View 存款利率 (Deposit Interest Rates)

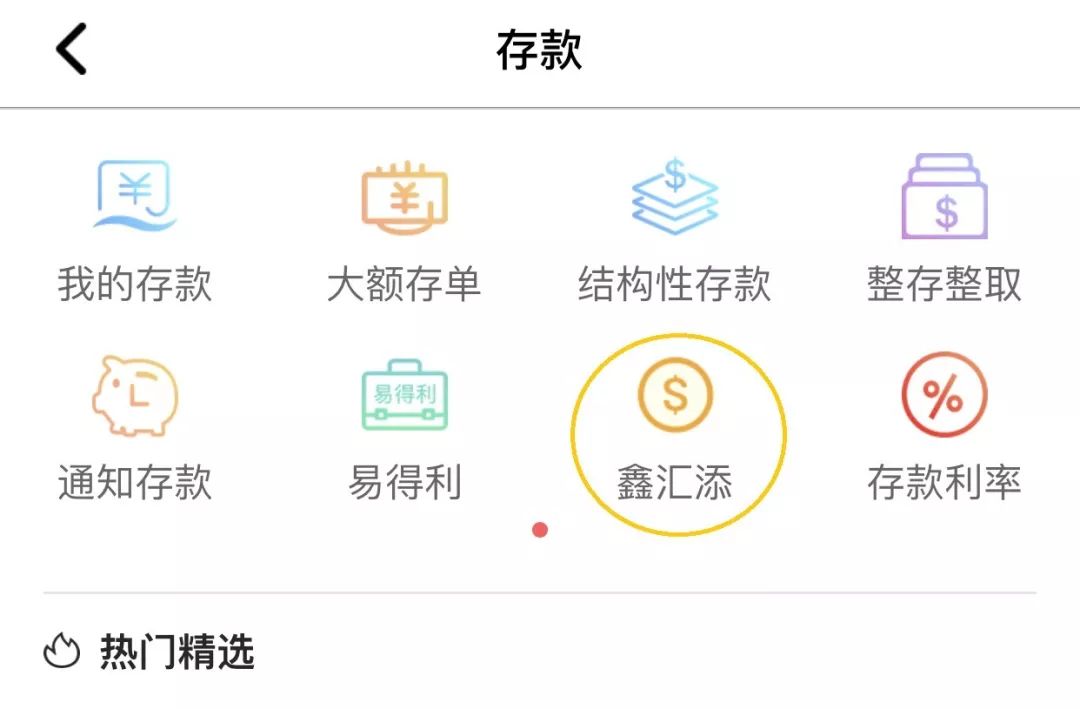click(944, 430)
